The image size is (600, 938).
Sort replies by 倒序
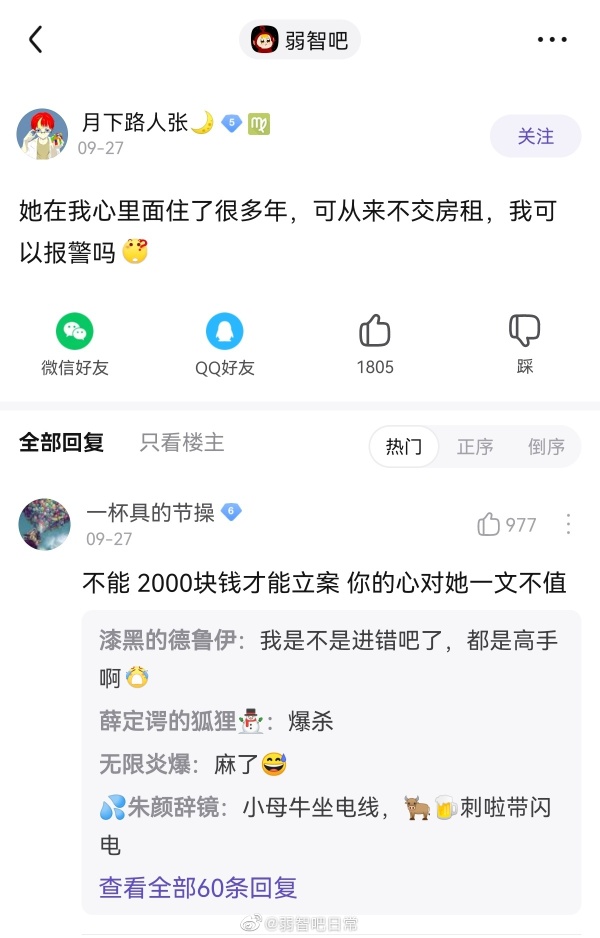[x=546, y=446]
